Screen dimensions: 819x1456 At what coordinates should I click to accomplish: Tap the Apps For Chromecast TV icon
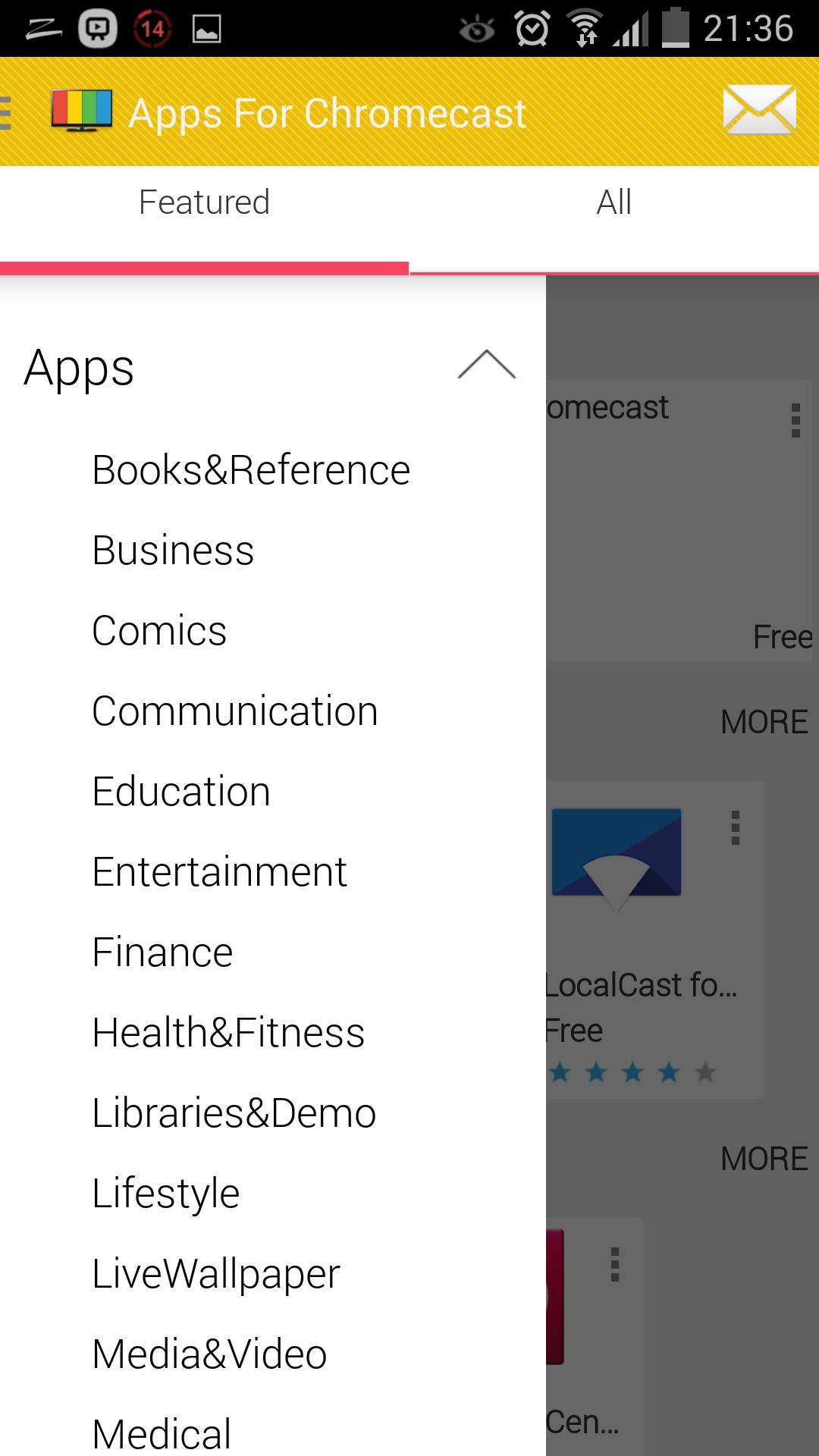[x=80, y=111]
